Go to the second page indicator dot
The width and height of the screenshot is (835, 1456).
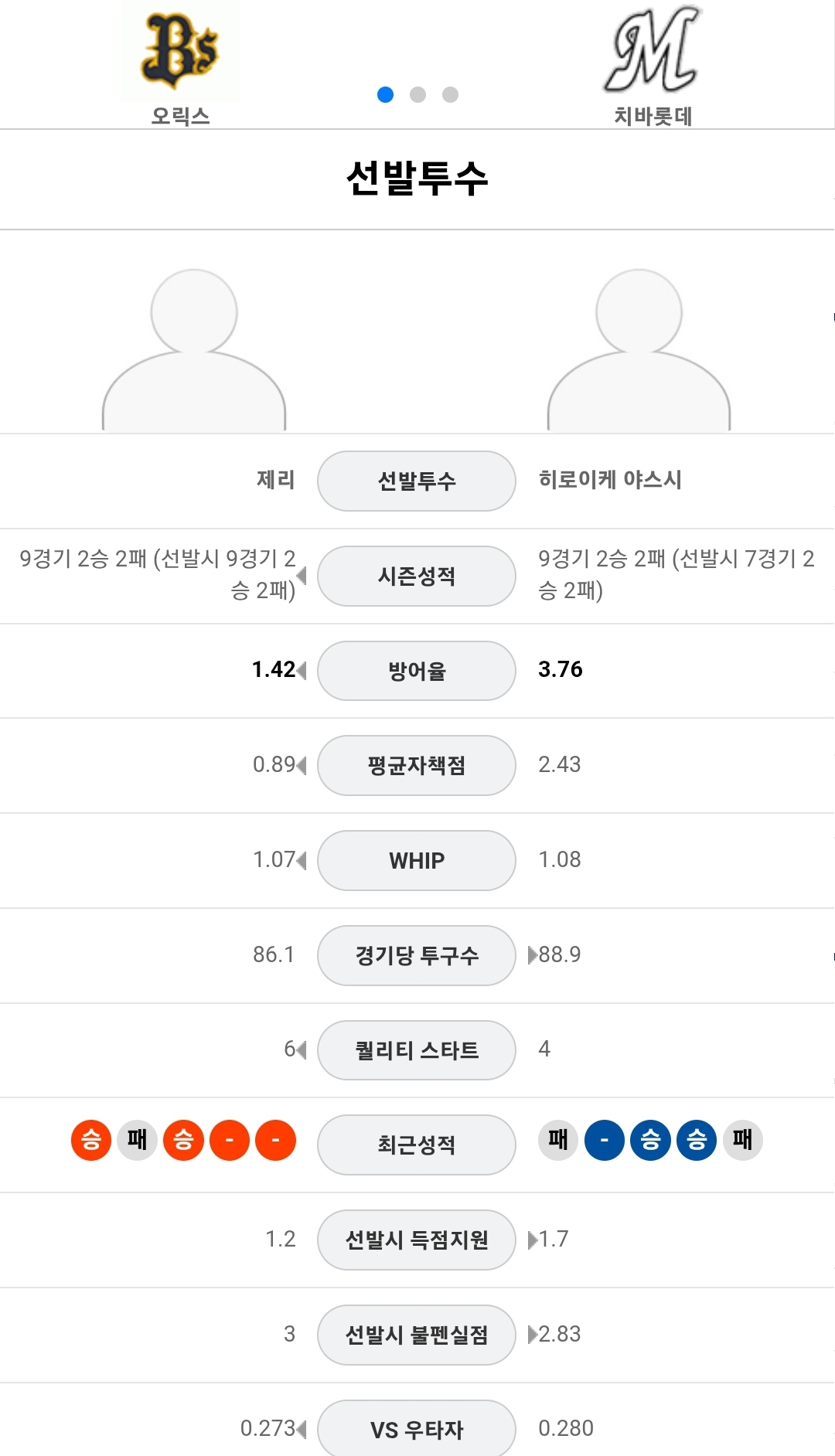point(417,94)
